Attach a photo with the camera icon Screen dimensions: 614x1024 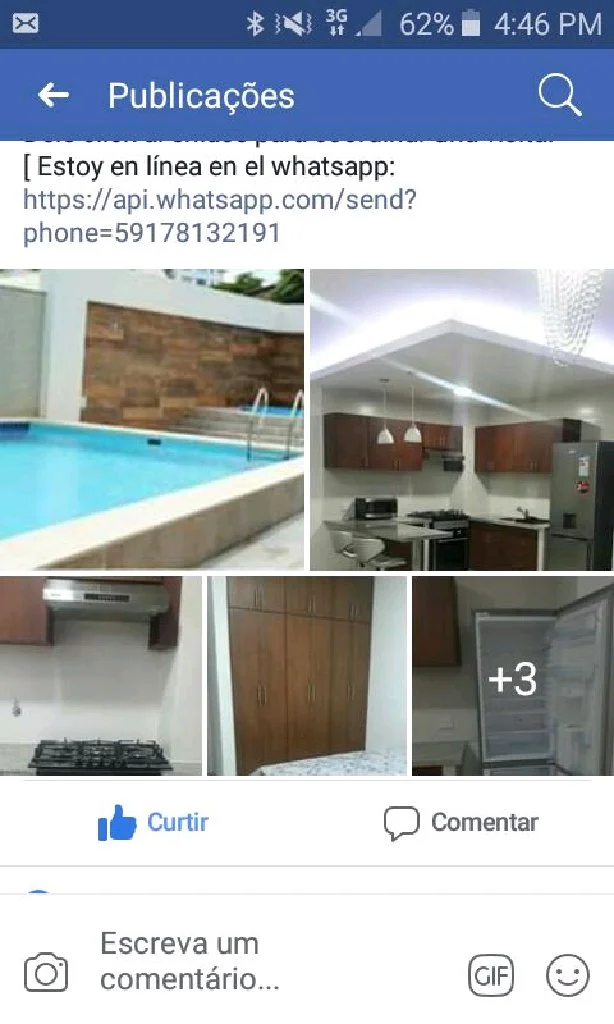click(x=46, y=973)
